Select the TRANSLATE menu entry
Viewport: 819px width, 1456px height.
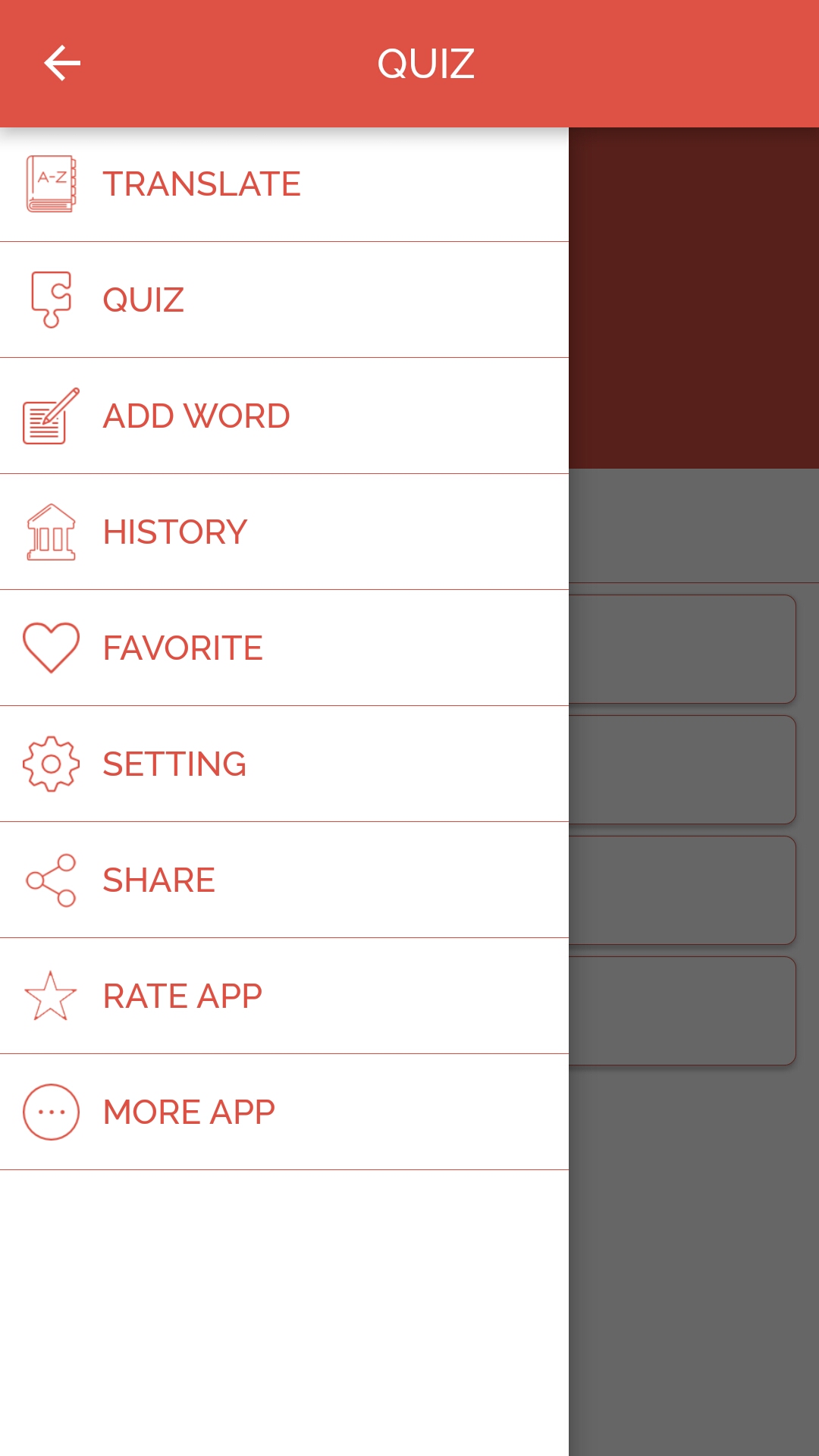pyautogui.click(x=201, y=182)
